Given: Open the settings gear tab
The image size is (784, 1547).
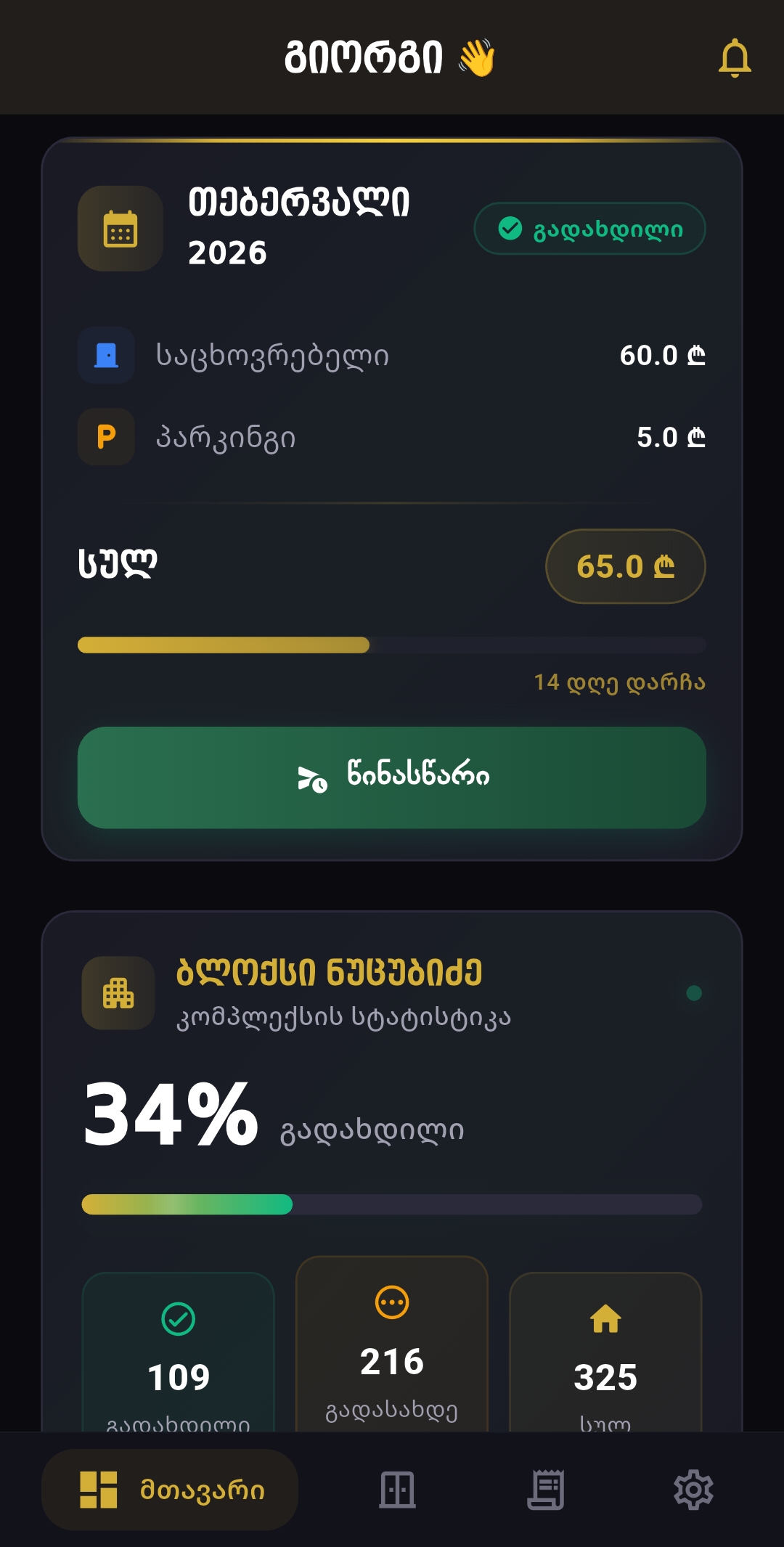Looking at the screenshot, I should (693, 1490).
